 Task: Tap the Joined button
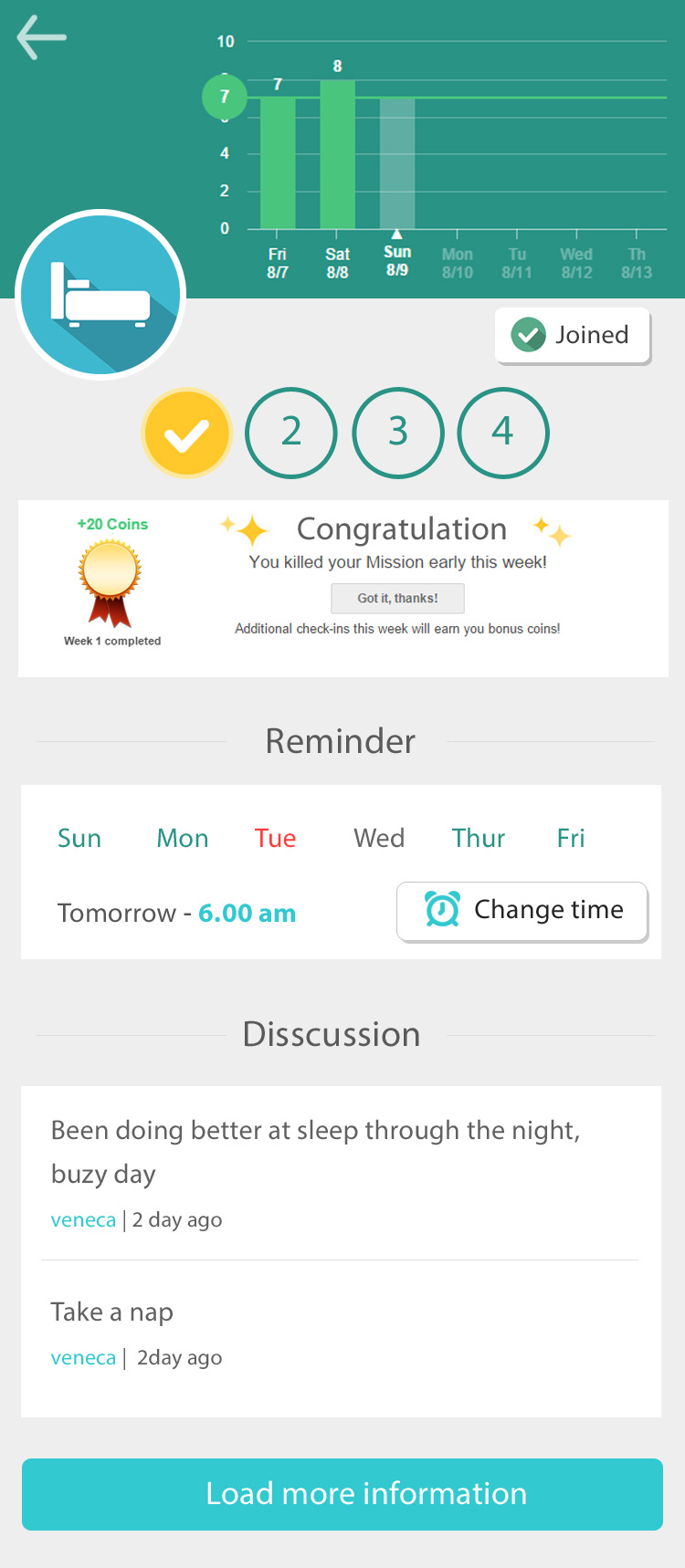pos(573,335)
